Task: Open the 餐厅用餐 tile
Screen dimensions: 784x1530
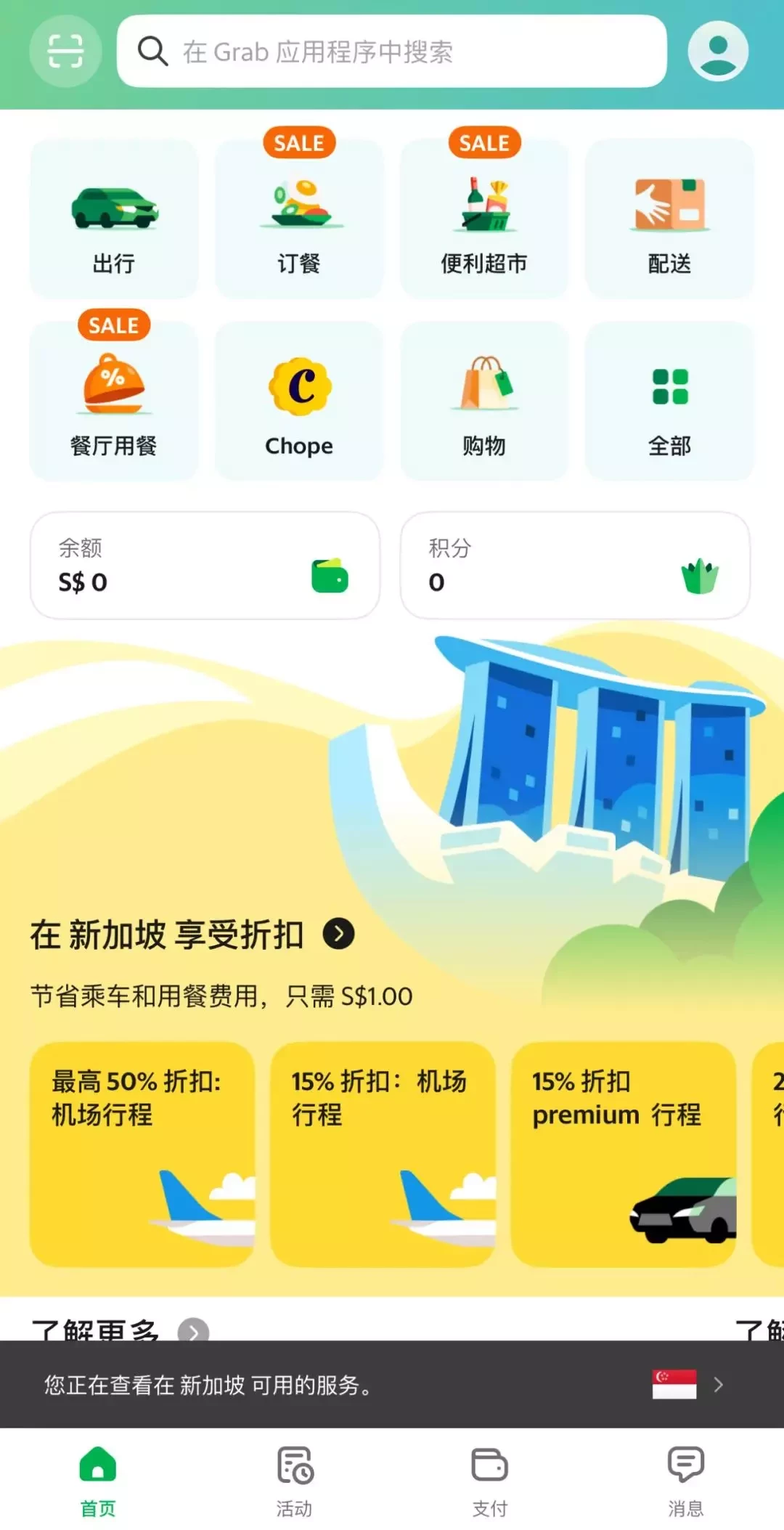Action: 114,401
